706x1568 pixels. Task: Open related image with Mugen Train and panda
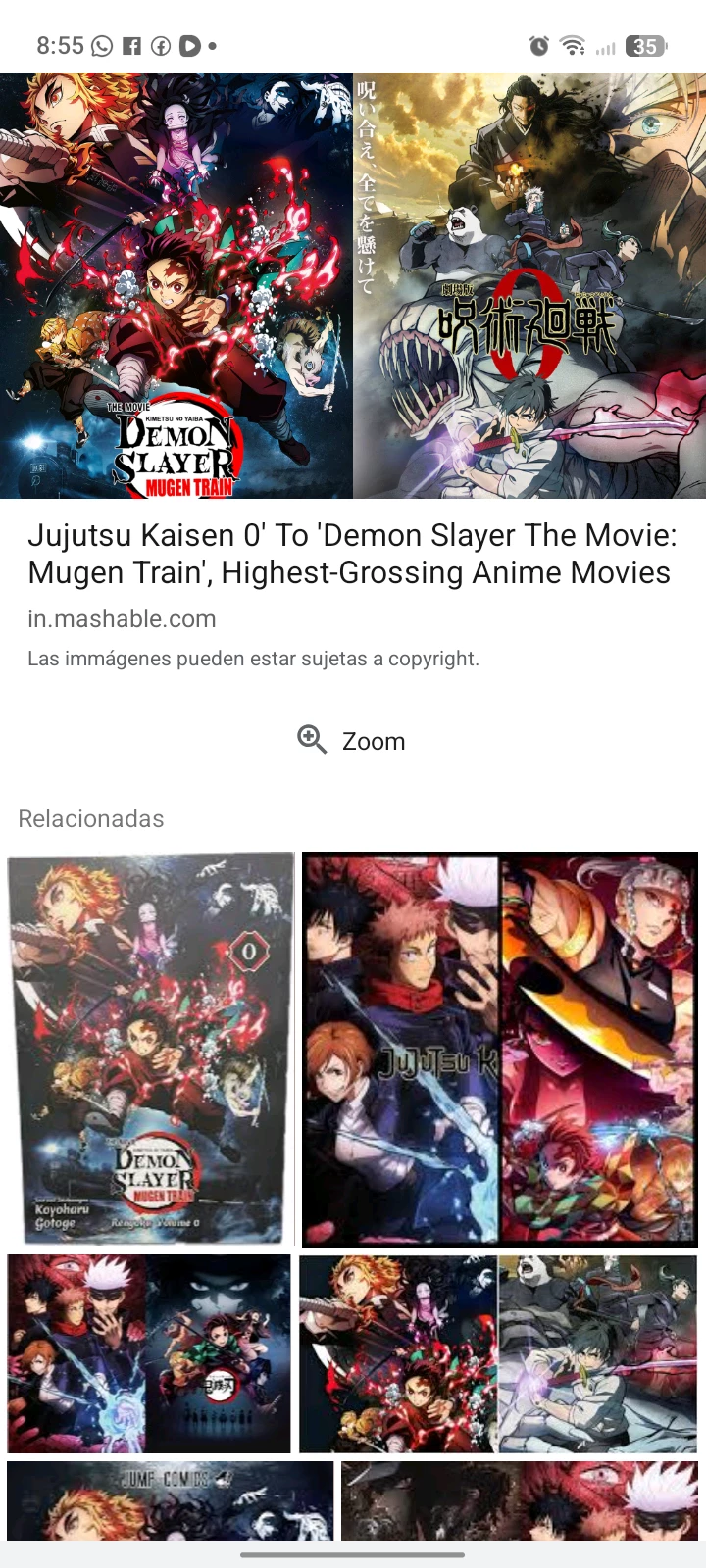[500, 1353]
